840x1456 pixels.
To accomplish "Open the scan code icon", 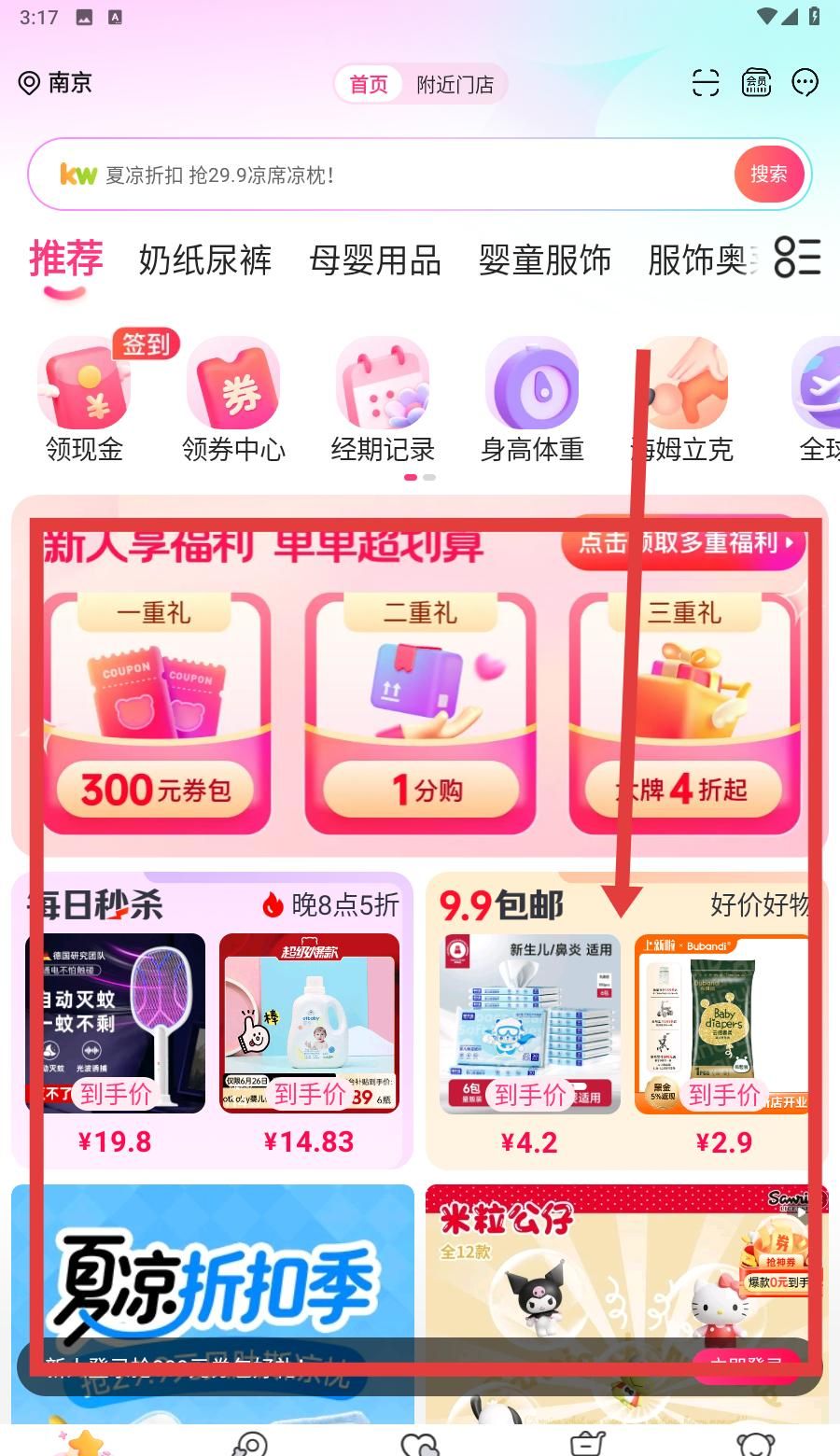I will [706, 83].
